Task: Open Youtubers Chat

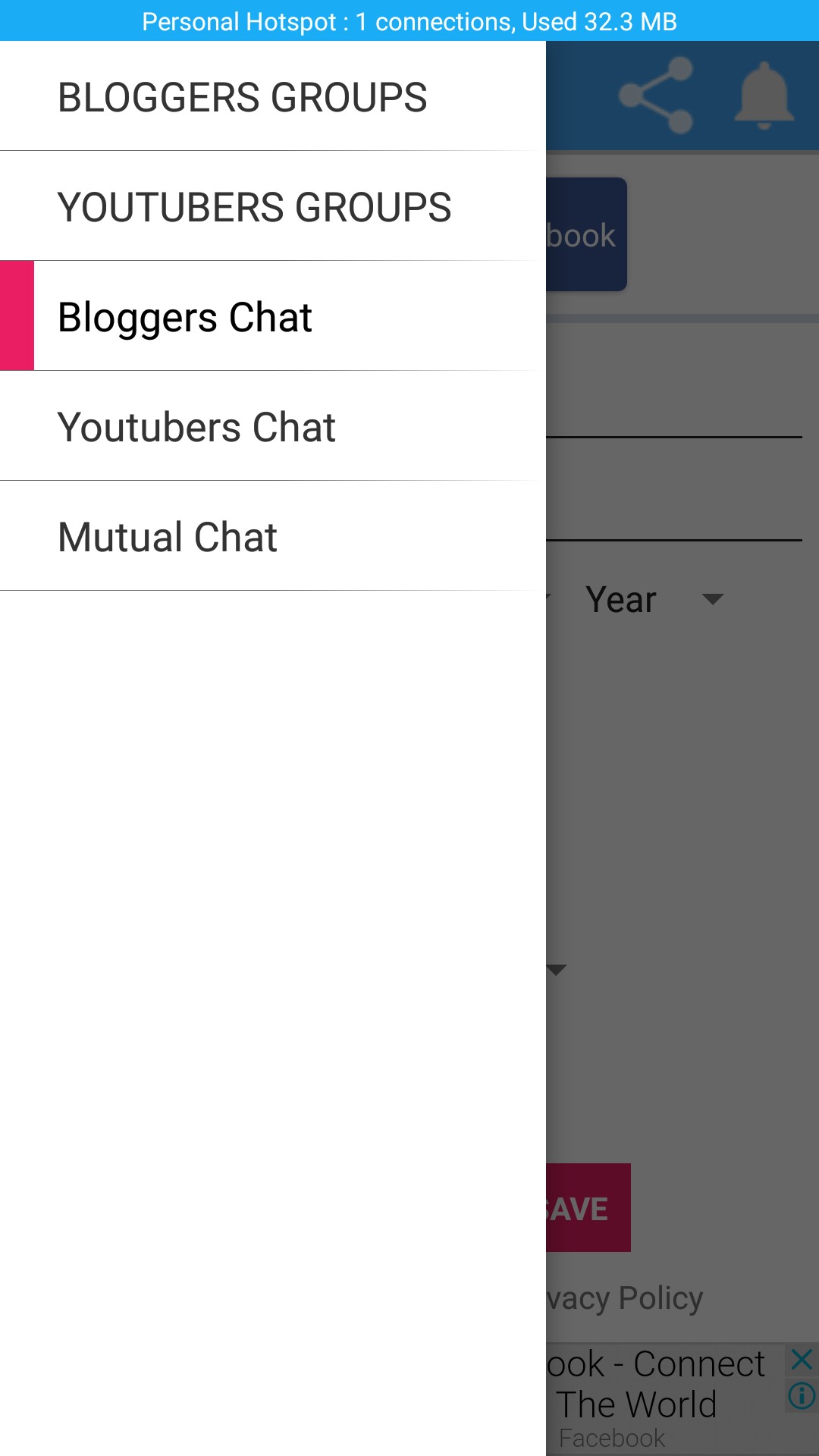Action: [196, 427]
